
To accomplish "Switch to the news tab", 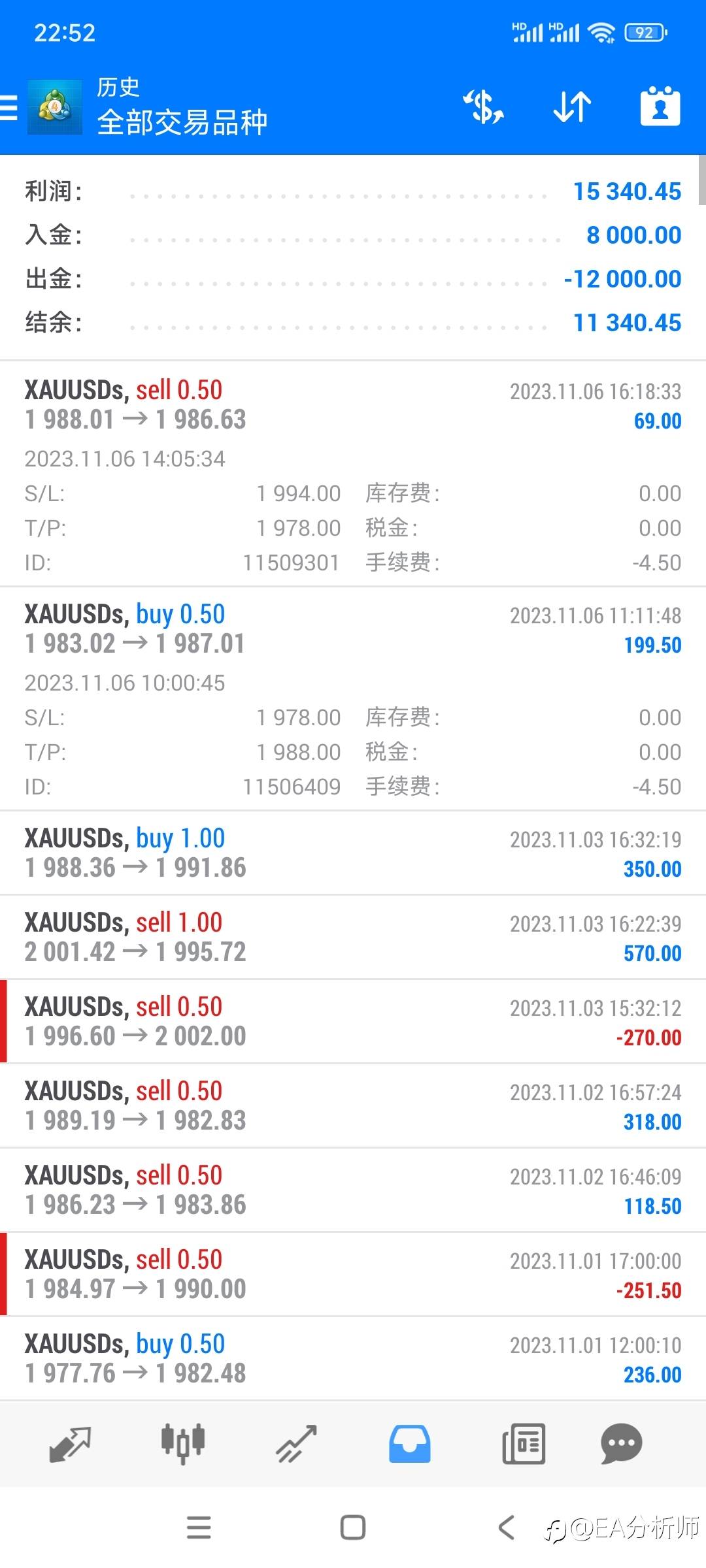I will click(524, 1444).
